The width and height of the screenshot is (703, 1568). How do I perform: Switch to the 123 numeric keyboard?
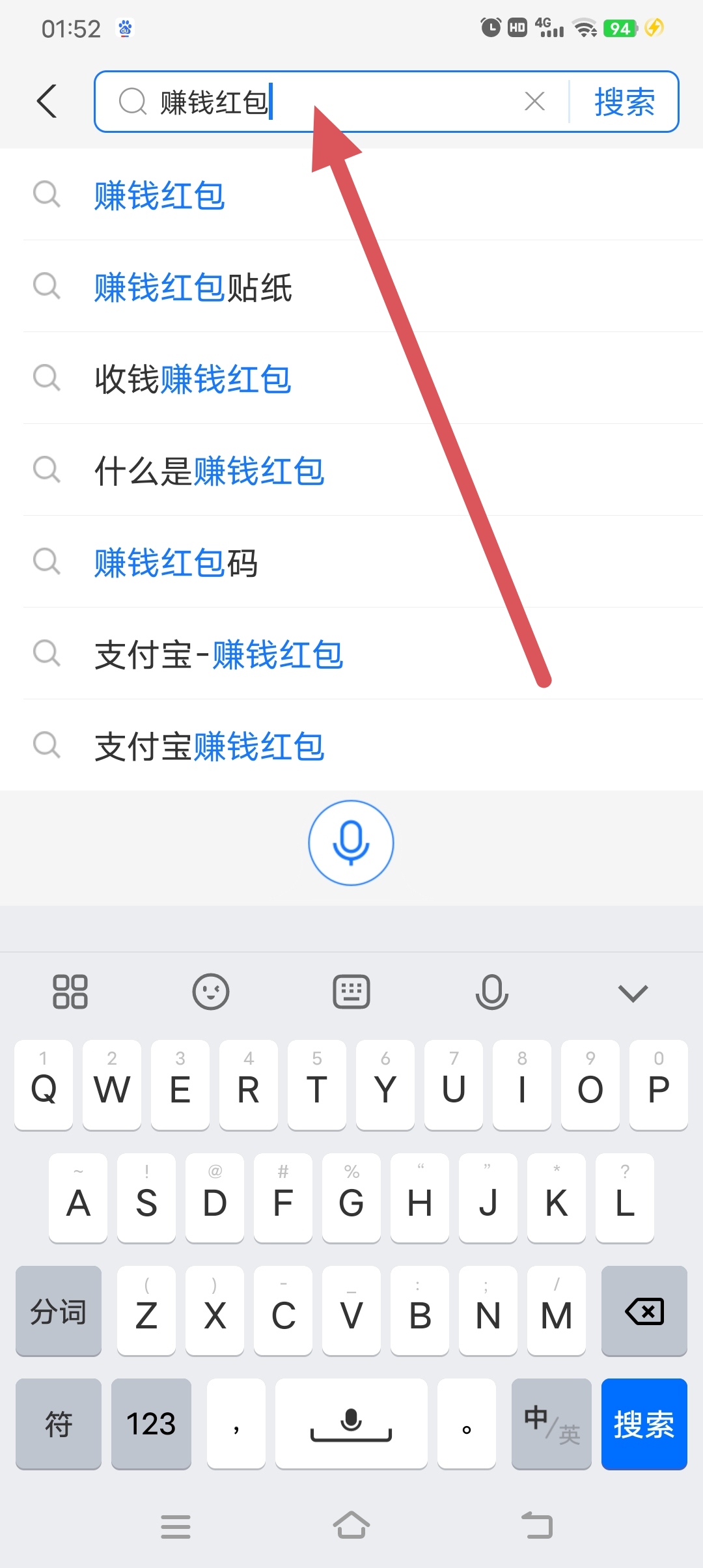151,1424
